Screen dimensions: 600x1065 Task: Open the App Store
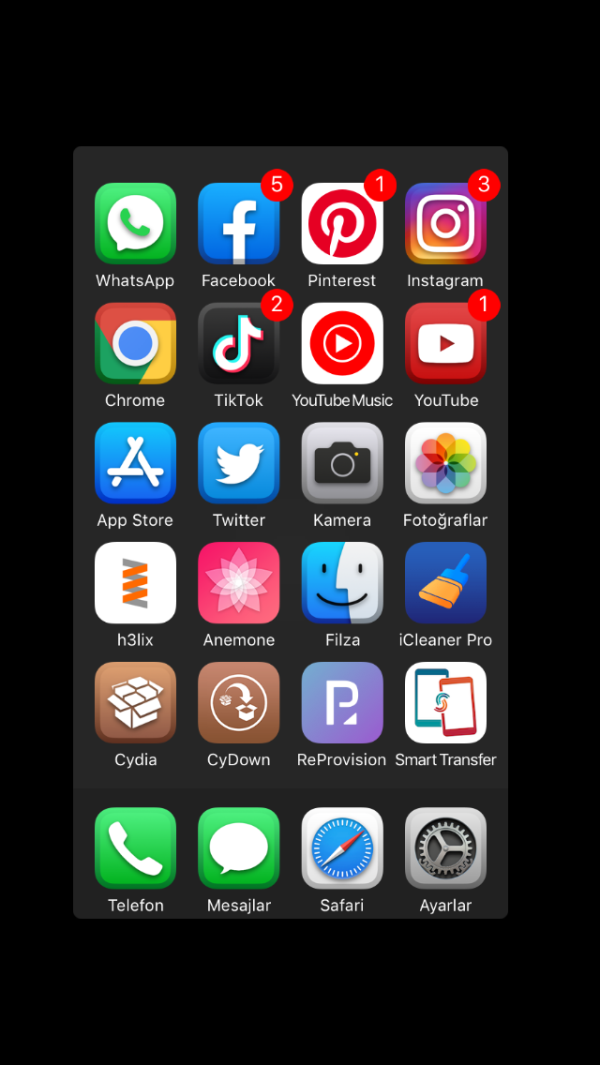pyautogui.click(x=135, y=463)
